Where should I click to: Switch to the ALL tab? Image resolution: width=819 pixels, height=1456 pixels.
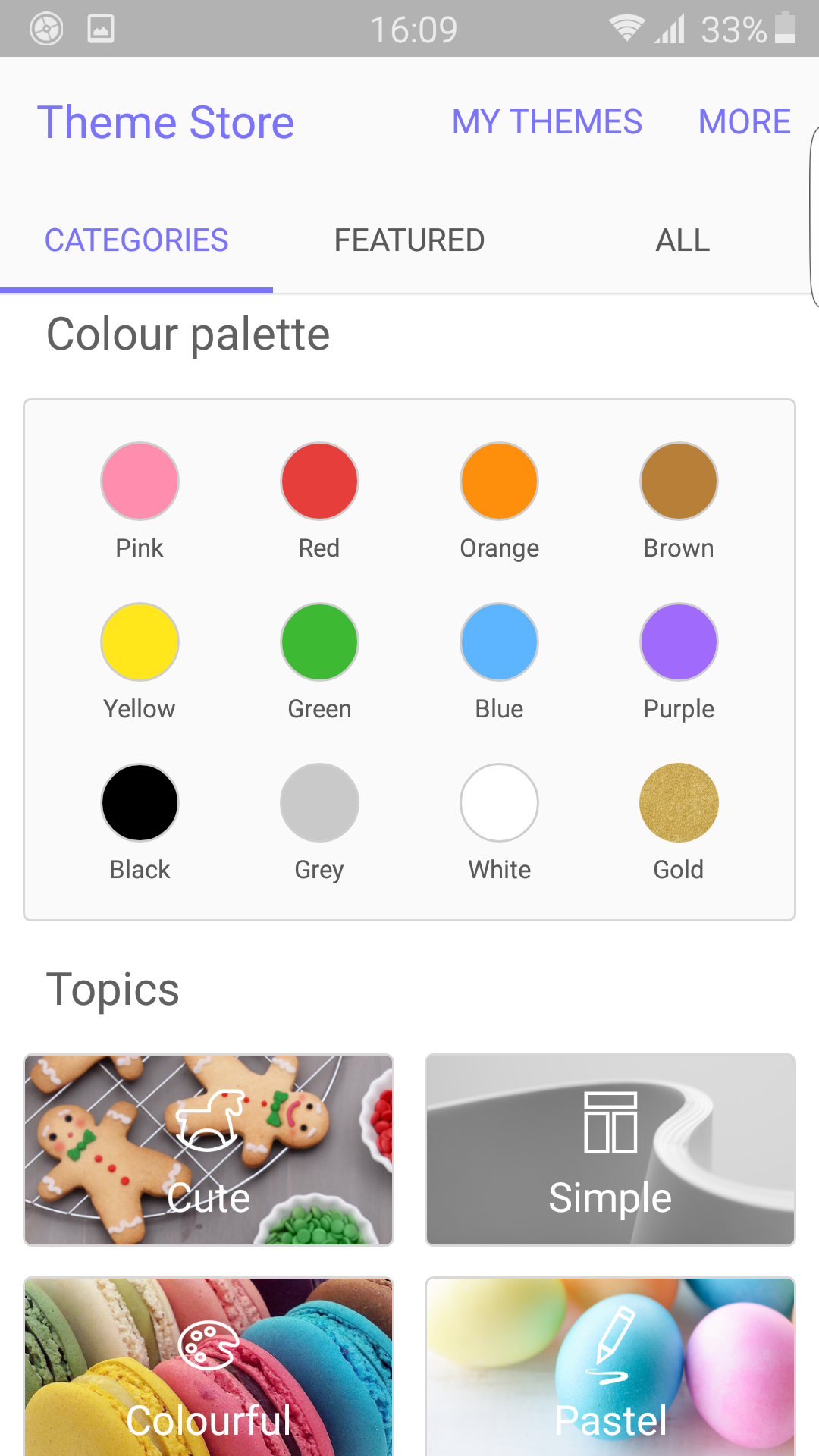pos(682,240)
